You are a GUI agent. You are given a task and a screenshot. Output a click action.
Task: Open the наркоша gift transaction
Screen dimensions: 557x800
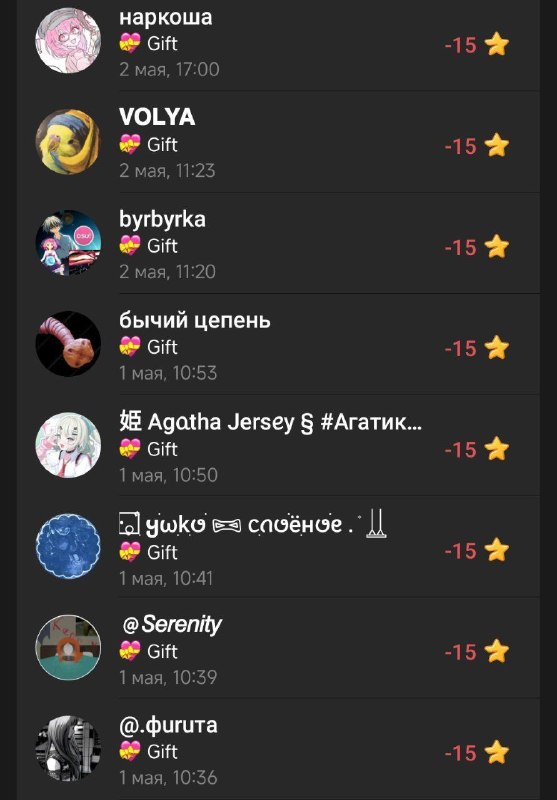278,43
